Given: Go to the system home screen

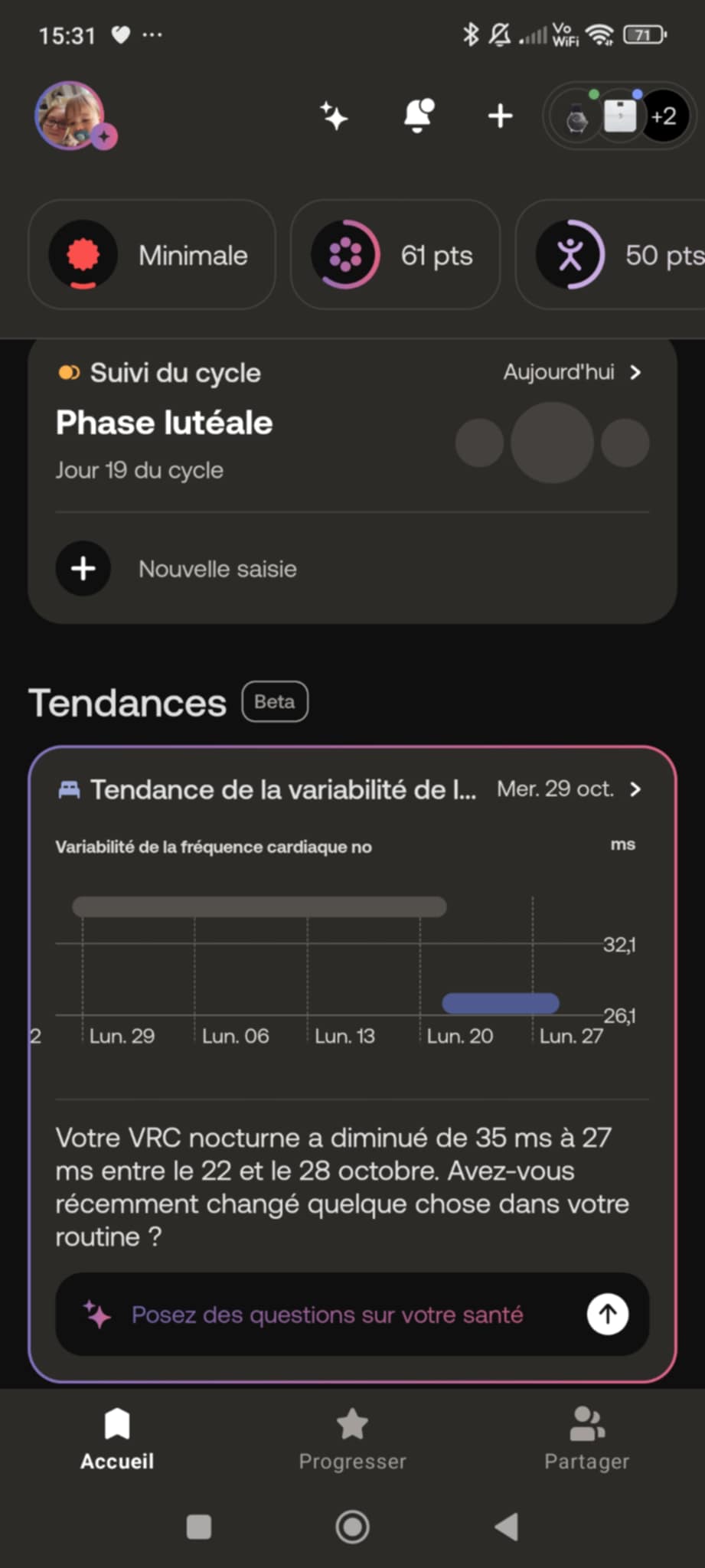Looking at the screenshot, I should [x=352, y=1527].
